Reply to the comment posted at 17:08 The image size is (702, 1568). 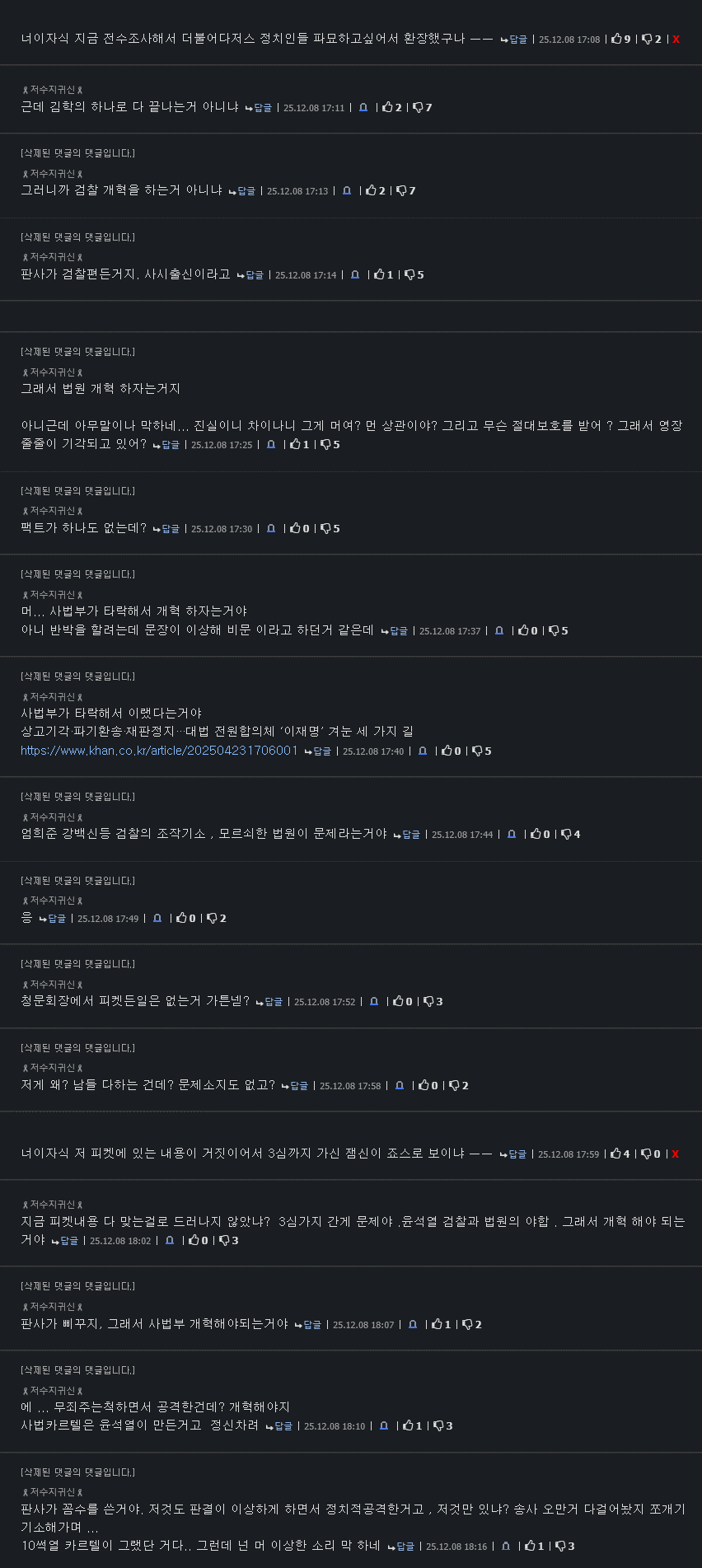click(514, 40)
